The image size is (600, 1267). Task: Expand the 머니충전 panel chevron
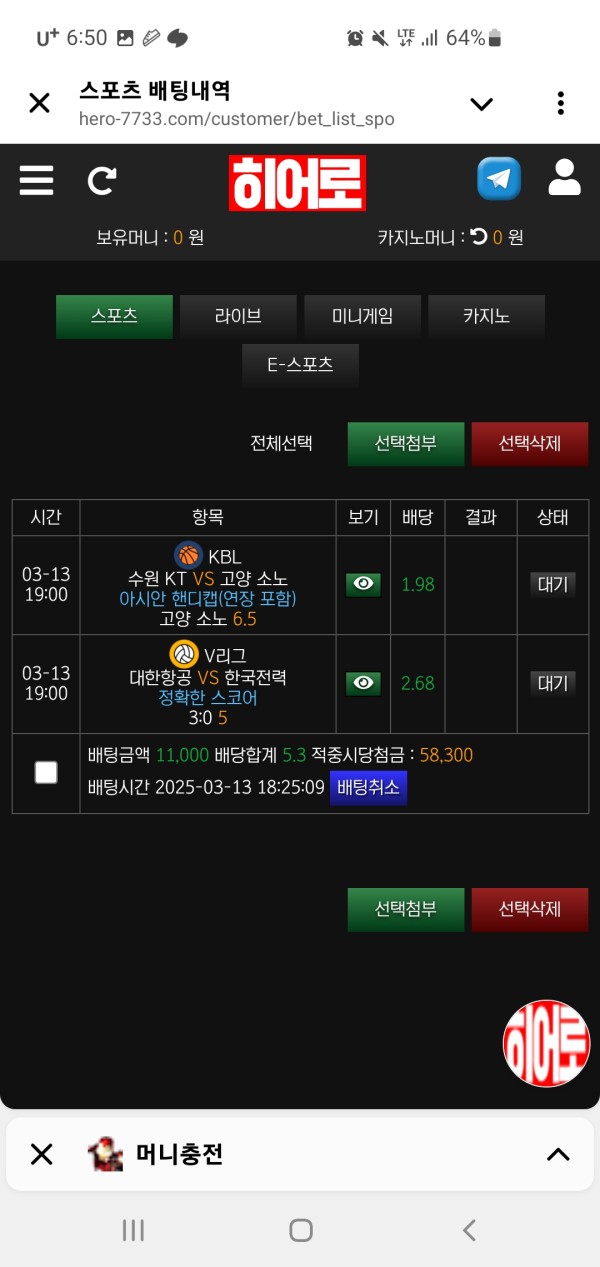[x=557, y=1155]
